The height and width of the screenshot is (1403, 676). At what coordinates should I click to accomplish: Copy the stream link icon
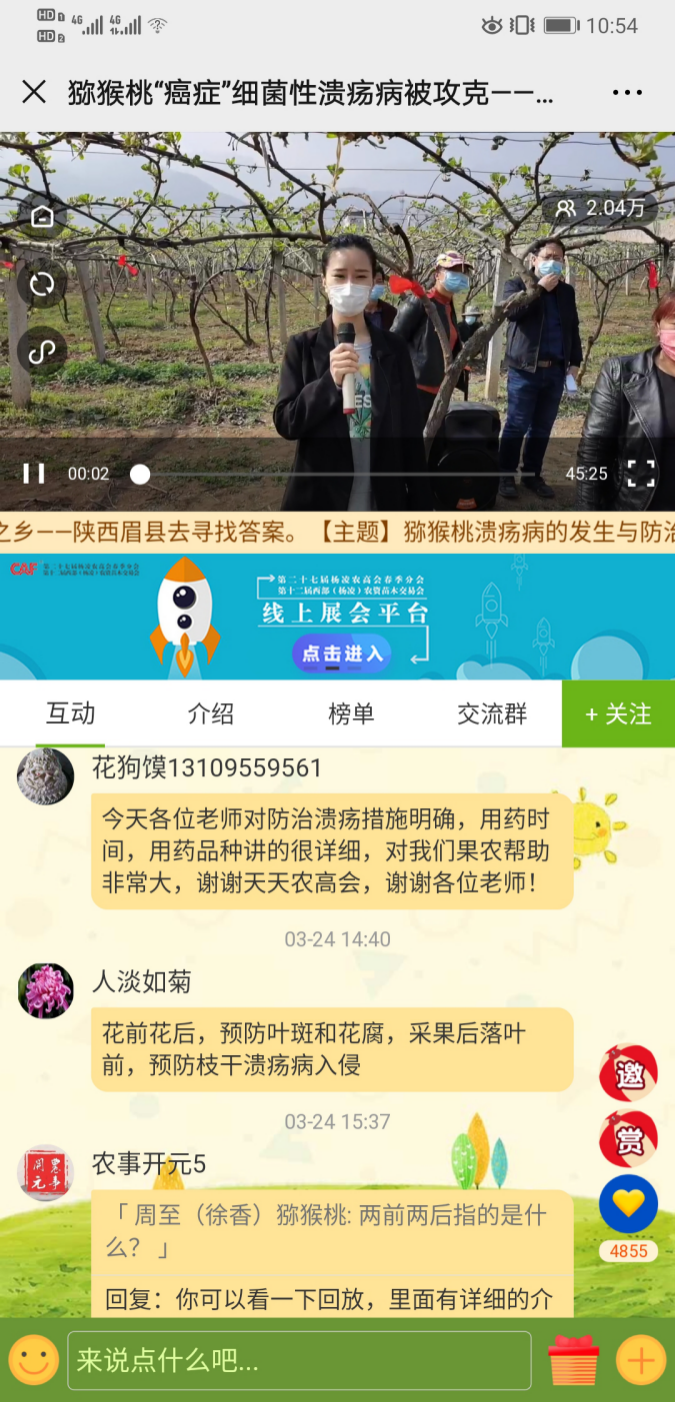click(x=42, y=352)
